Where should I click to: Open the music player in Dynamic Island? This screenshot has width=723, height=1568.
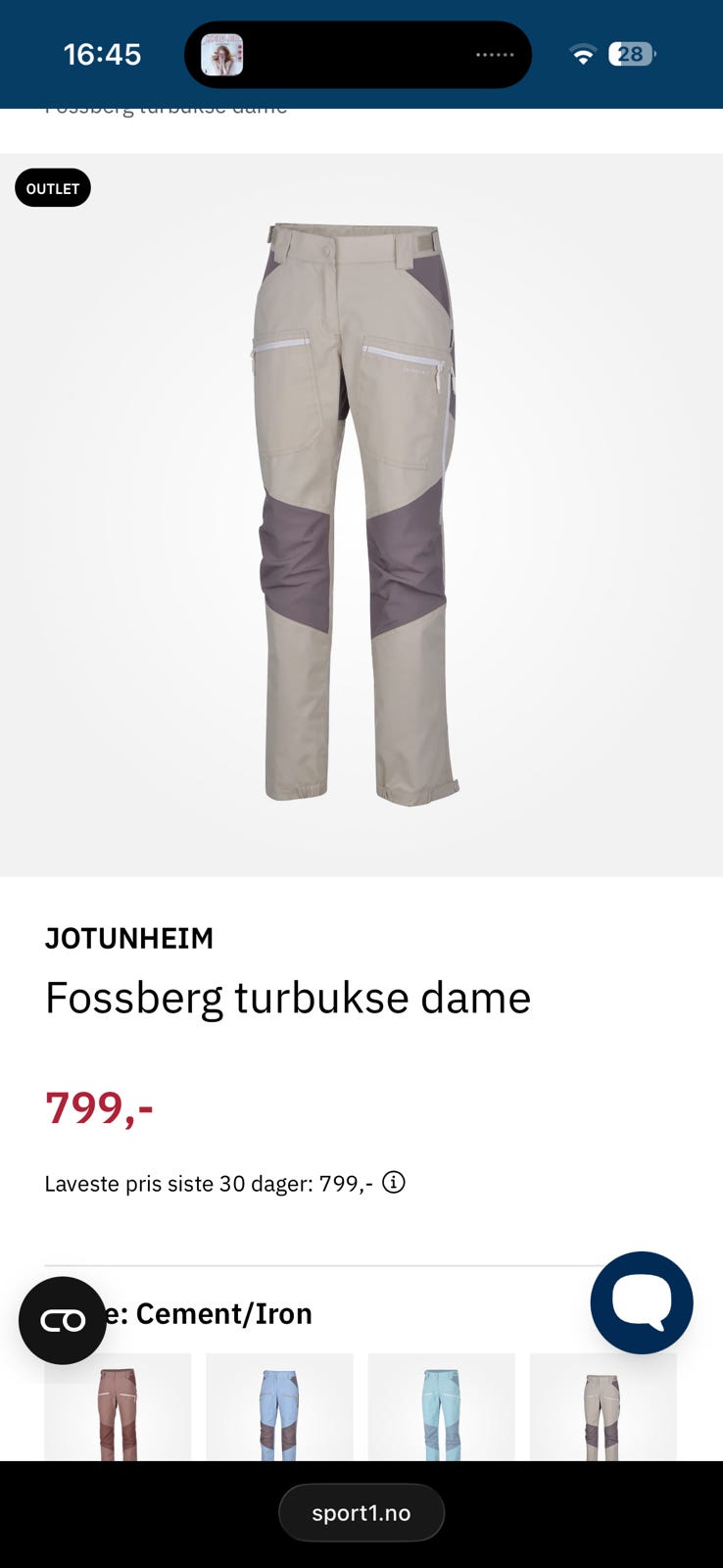tap(358, 55)
